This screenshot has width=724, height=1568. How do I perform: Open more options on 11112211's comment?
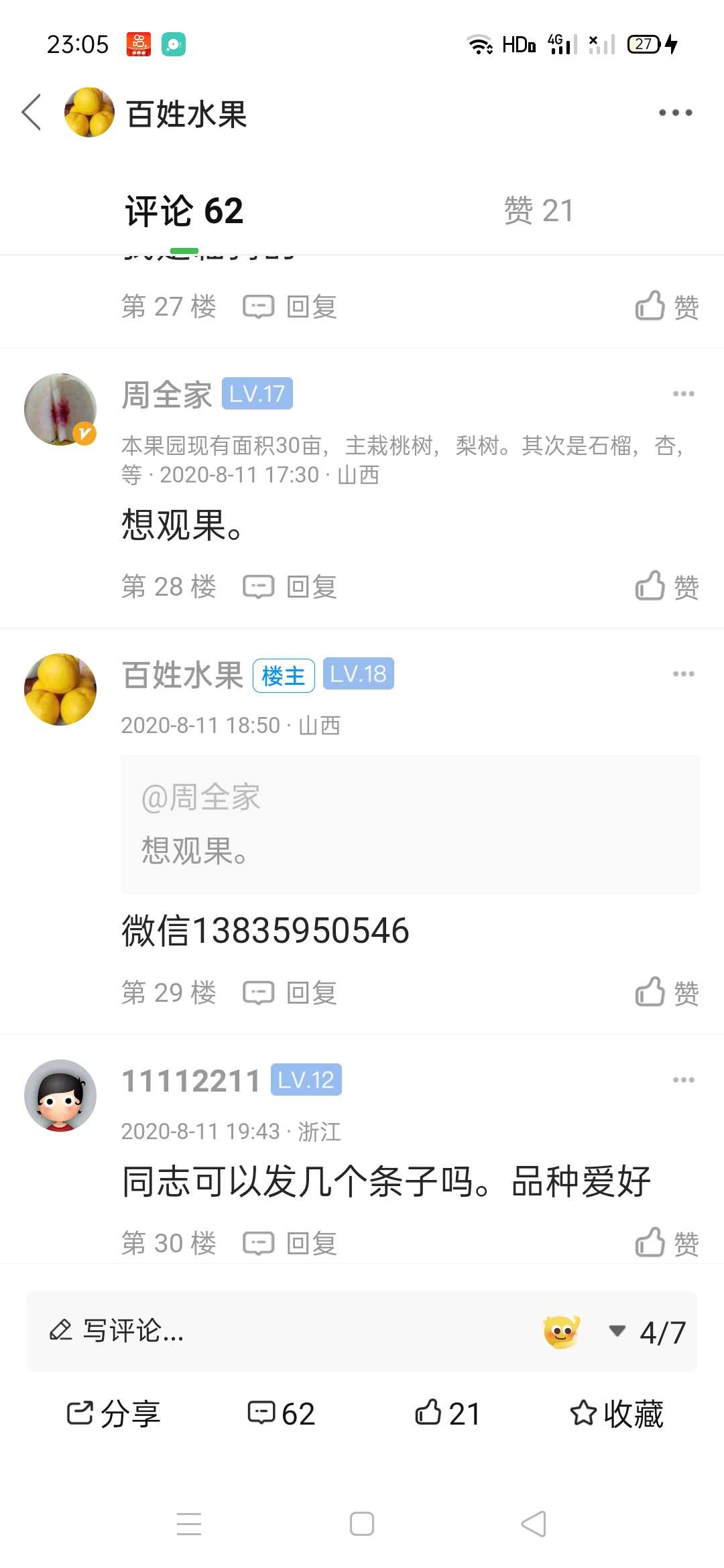coord(683,1080)
